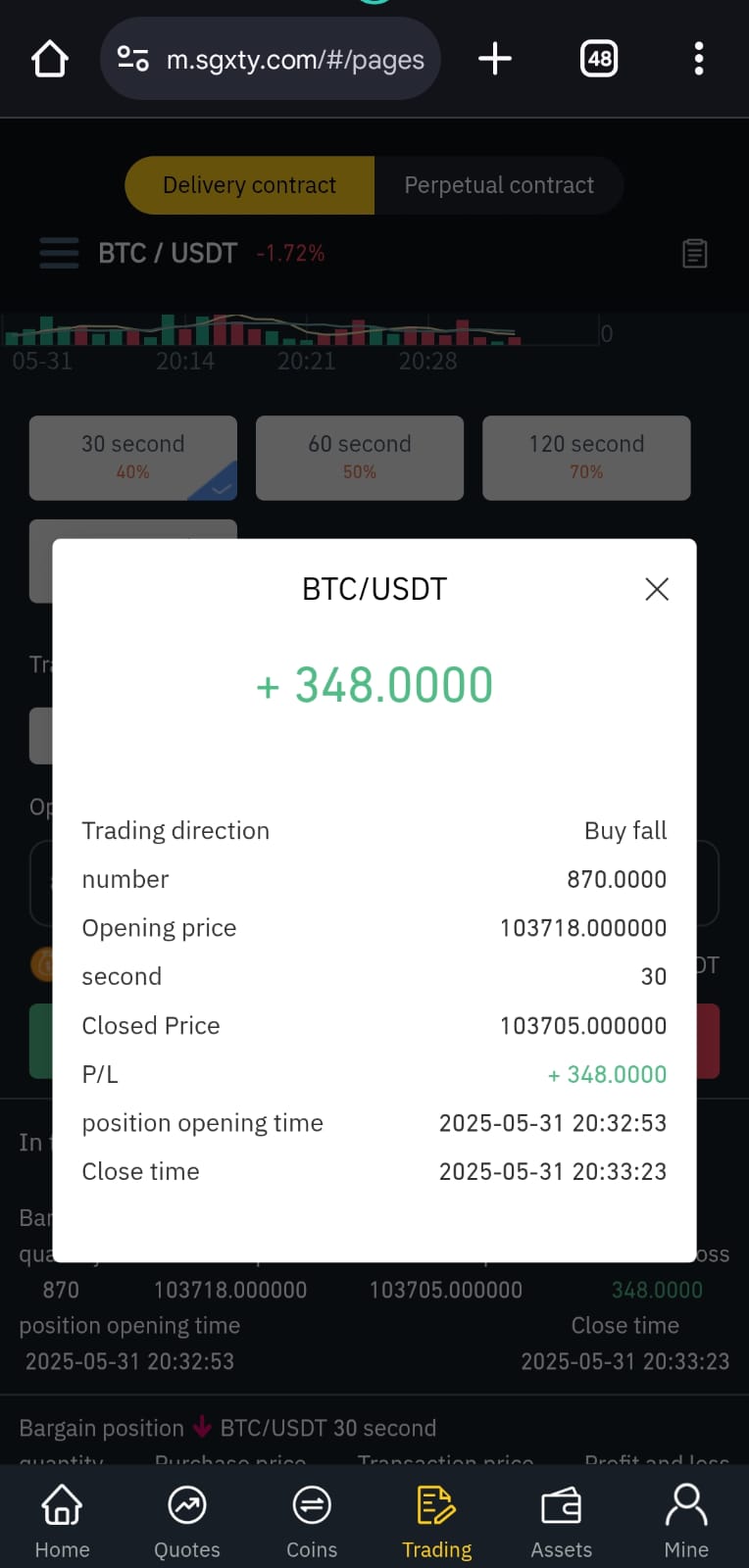Screen dimensions: 749x1568
Task: Go to the Home tab
Action: [62, 1521]
